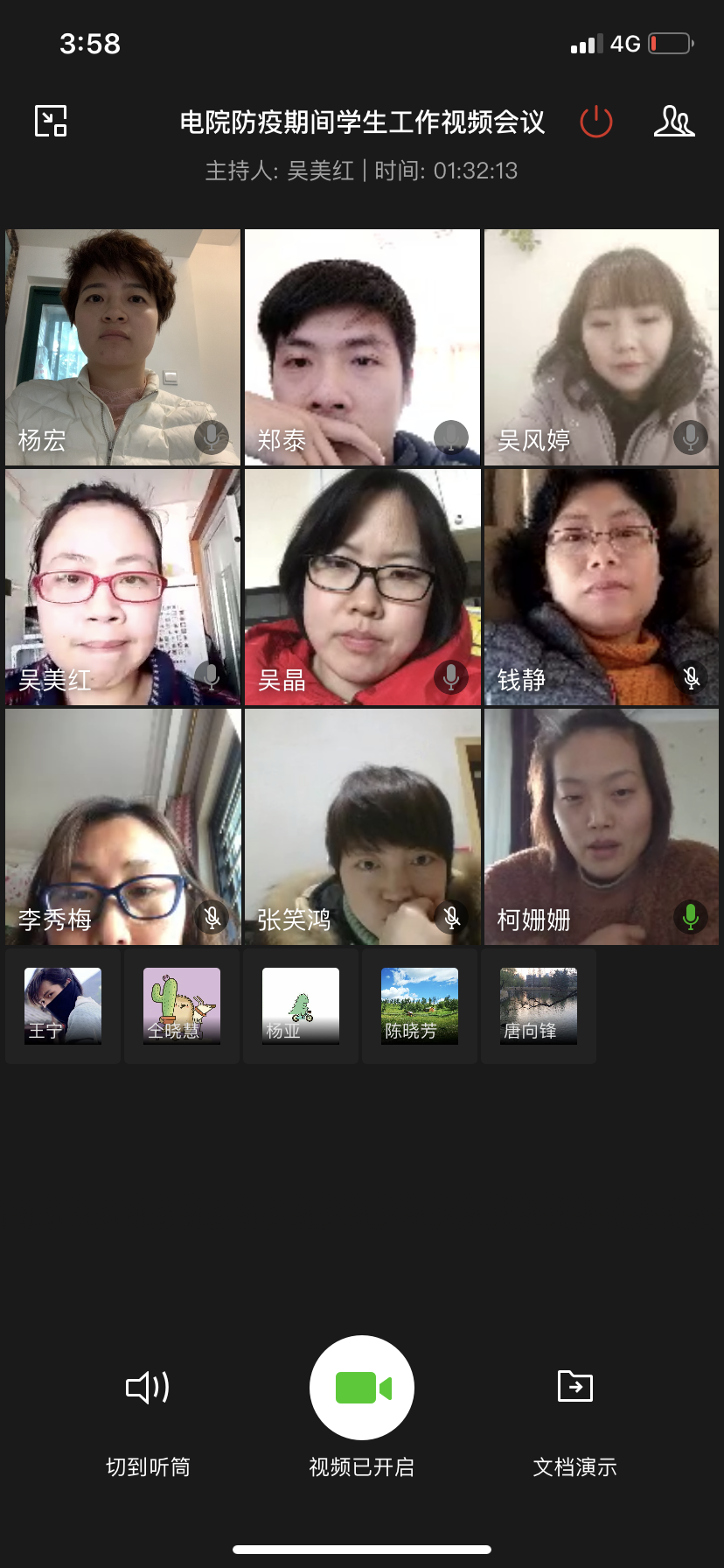Enlarge the video tile labeled 吴风婷
The height and width of the screenshot is (1568, 724).
602,347
